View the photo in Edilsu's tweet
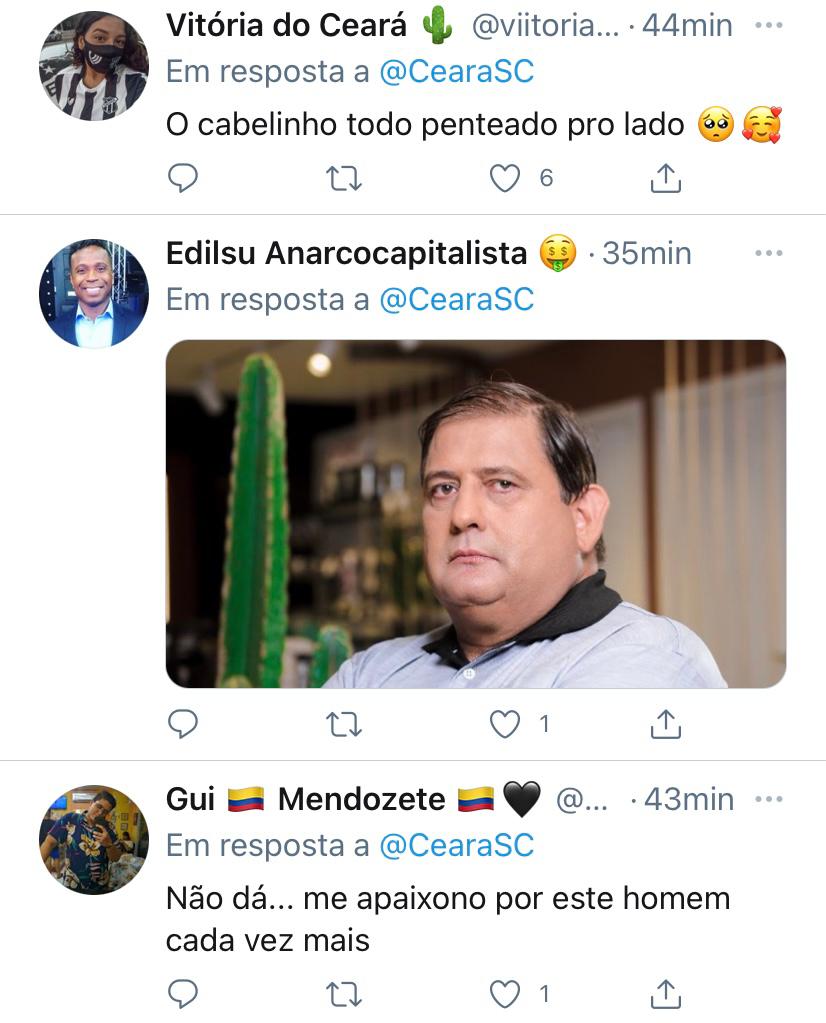The image size is (826, 1023). (475, 513)
